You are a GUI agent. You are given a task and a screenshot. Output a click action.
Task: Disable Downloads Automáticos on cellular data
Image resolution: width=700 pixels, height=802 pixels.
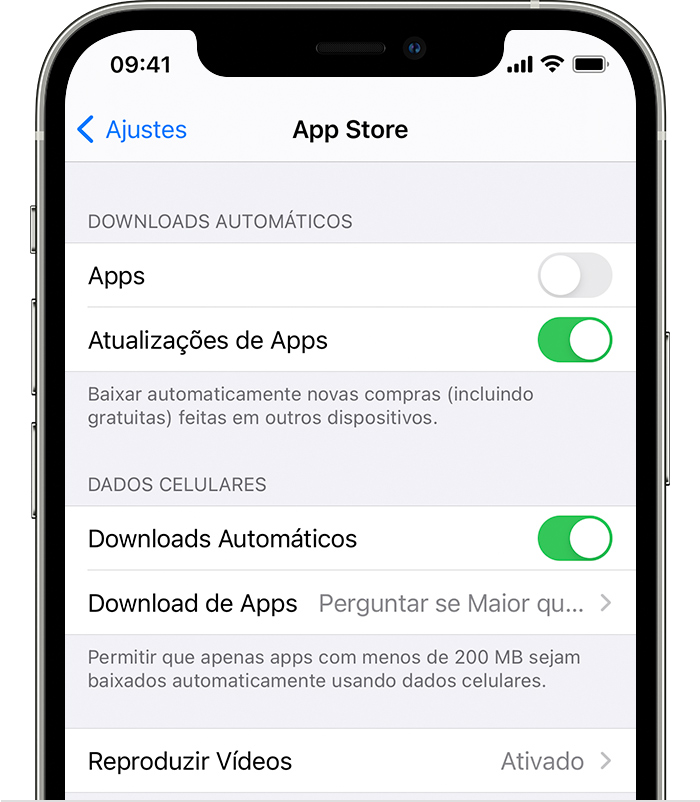coord(574,539)
